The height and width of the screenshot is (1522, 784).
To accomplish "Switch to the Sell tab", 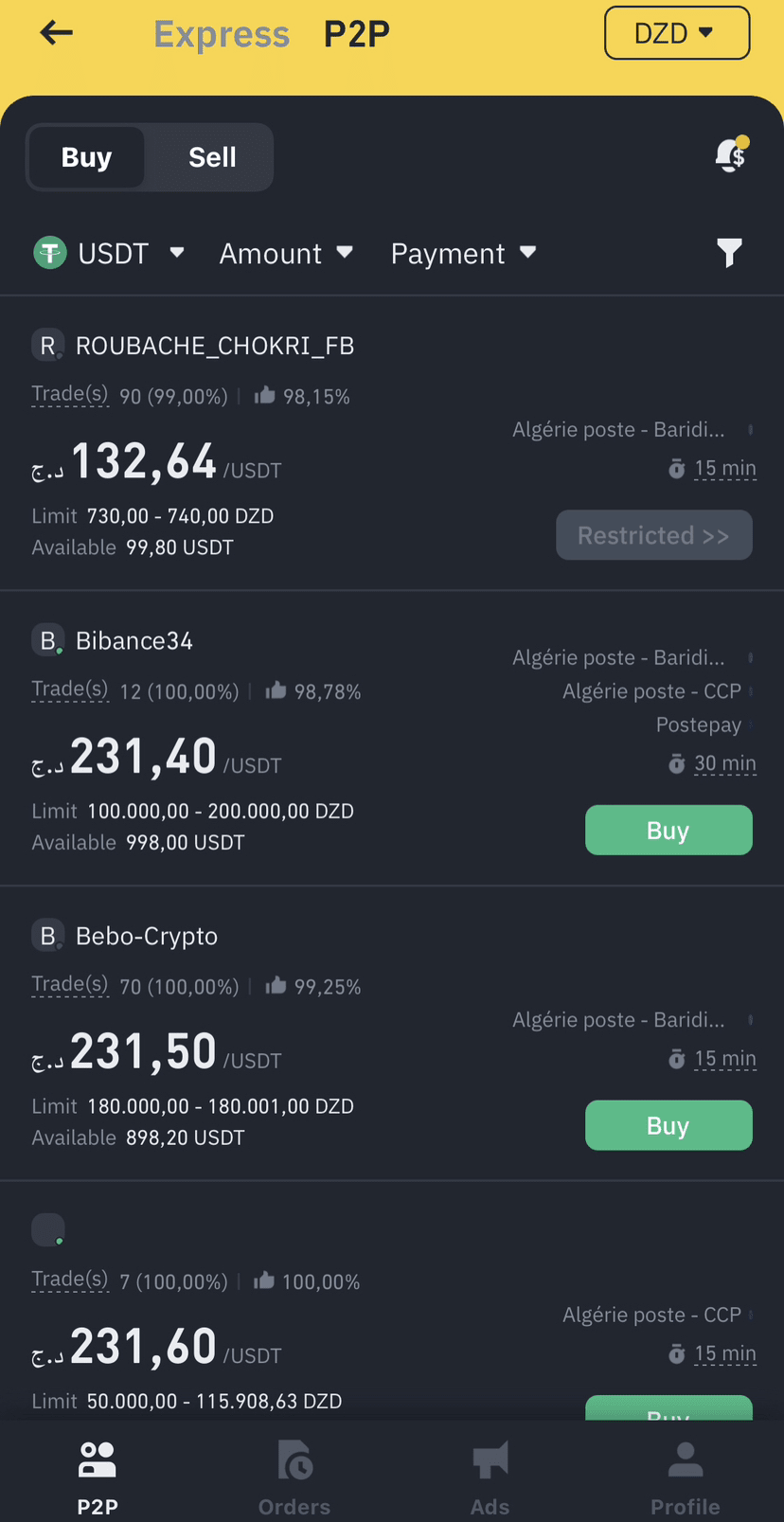I will [x=212, y=157].
